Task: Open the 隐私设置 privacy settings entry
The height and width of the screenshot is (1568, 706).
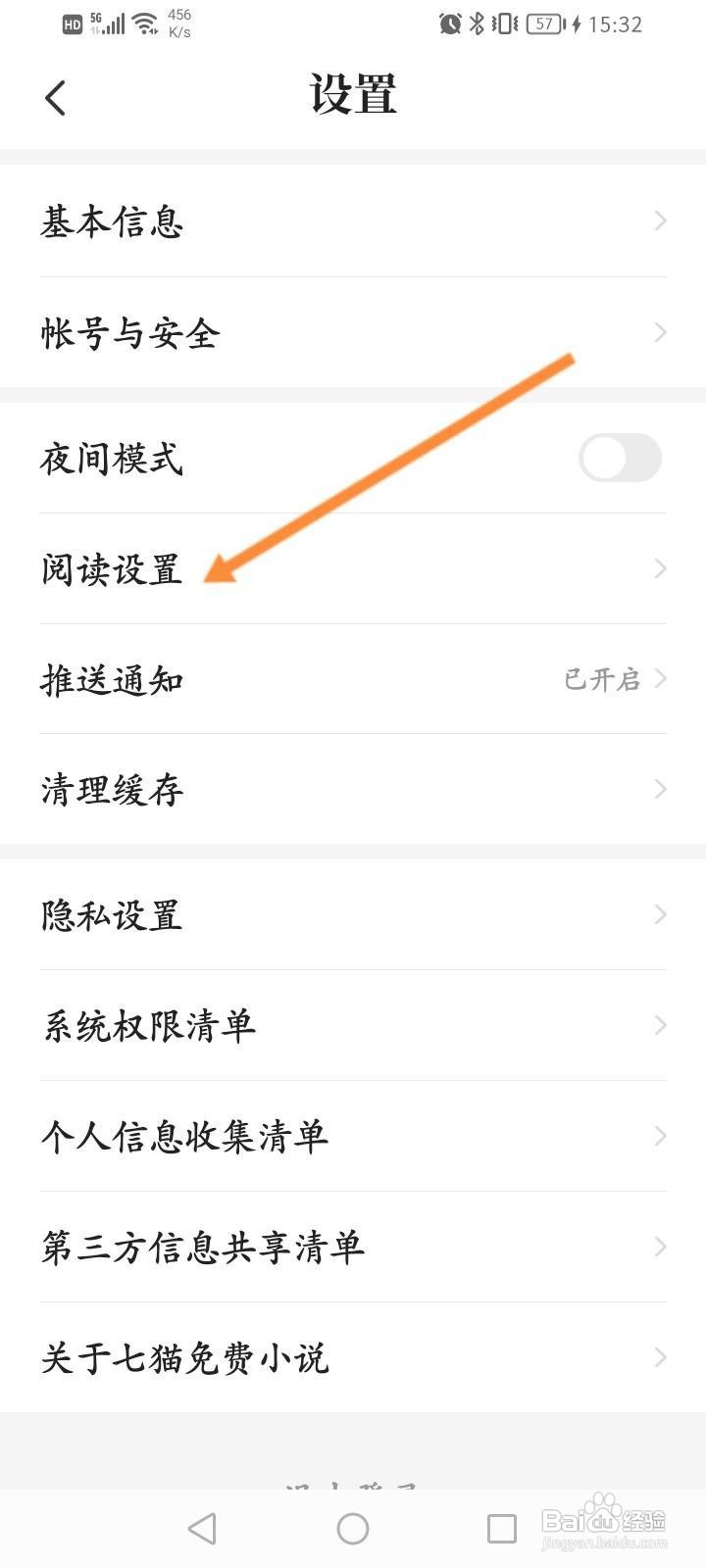Action: (112, 913)
